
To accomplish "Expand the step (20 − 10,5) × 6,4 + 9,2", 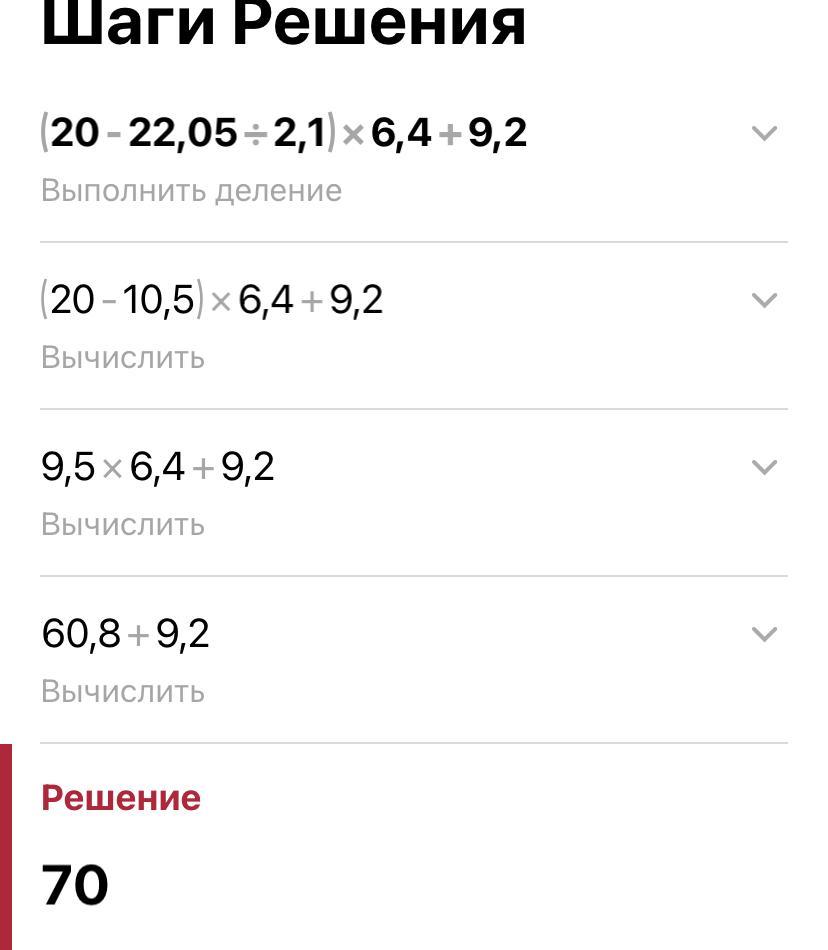I will tap(764, 301).
